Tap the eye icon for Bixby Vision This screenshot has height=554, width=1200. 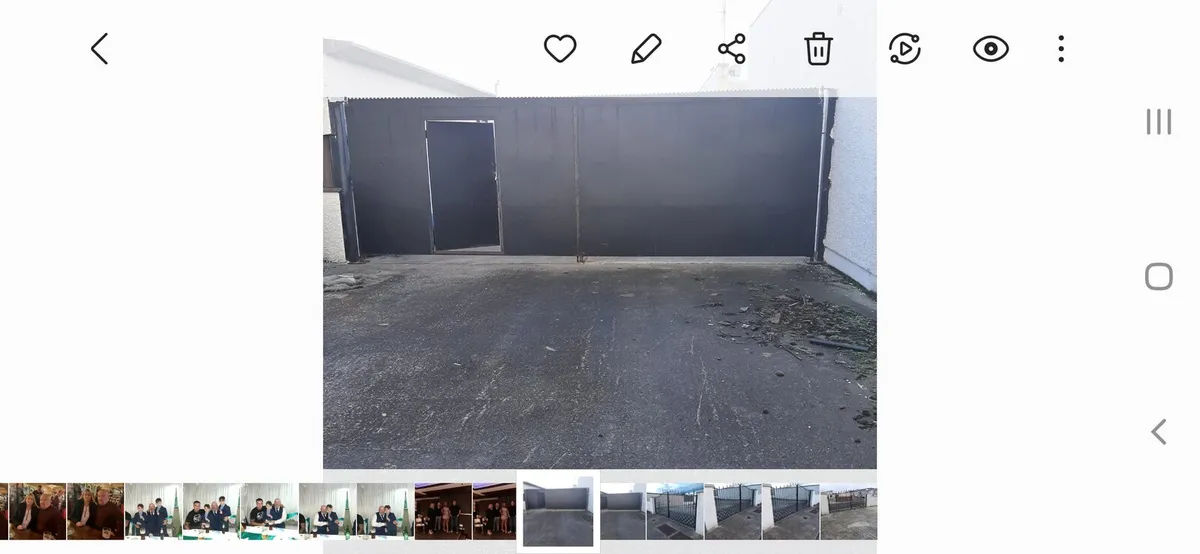tap(990, 48)
